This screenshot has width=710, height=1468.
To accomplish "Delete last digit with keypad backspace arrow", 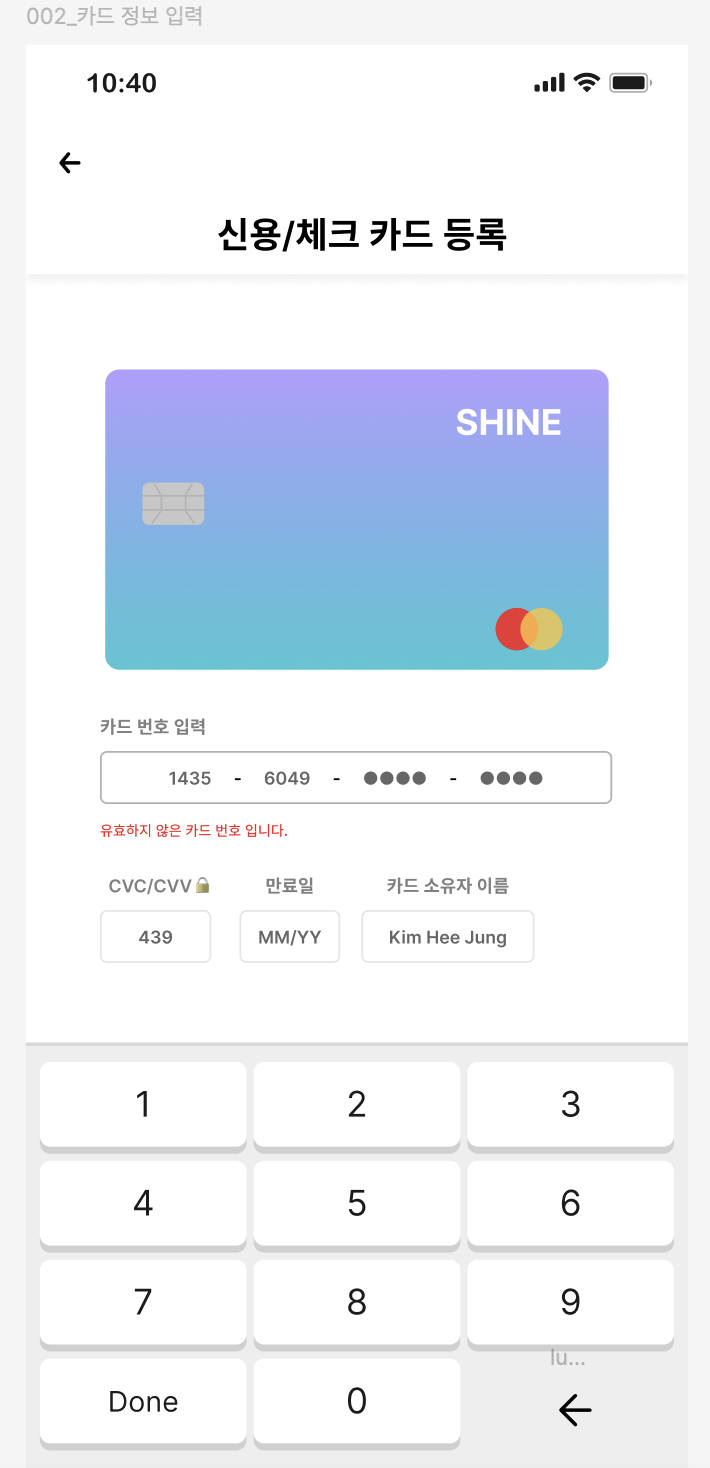I will (x=575, y=1409).
